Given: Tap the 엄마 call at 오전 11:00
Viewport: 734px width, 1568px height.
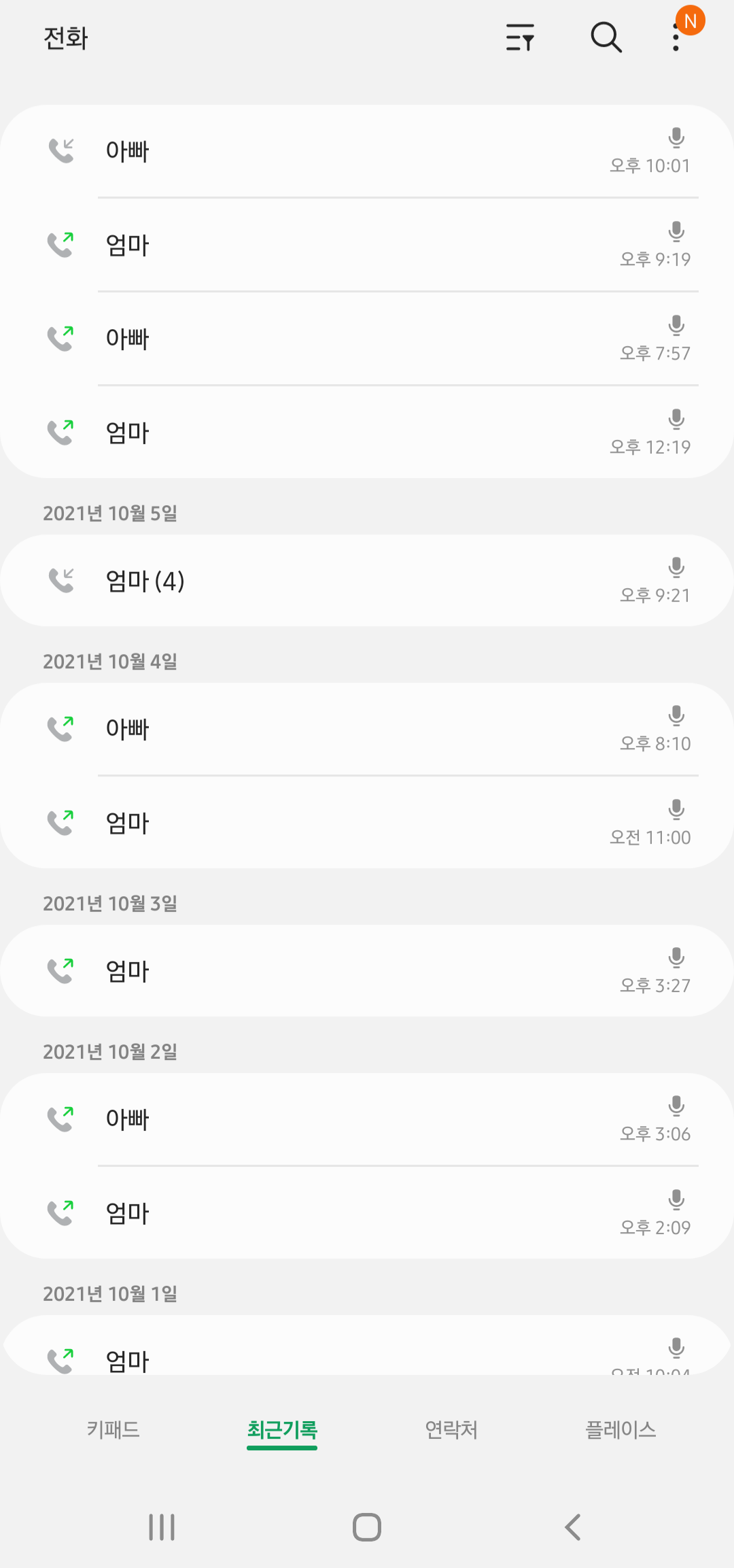Looking at the screenshot, I should pos(367,823).
